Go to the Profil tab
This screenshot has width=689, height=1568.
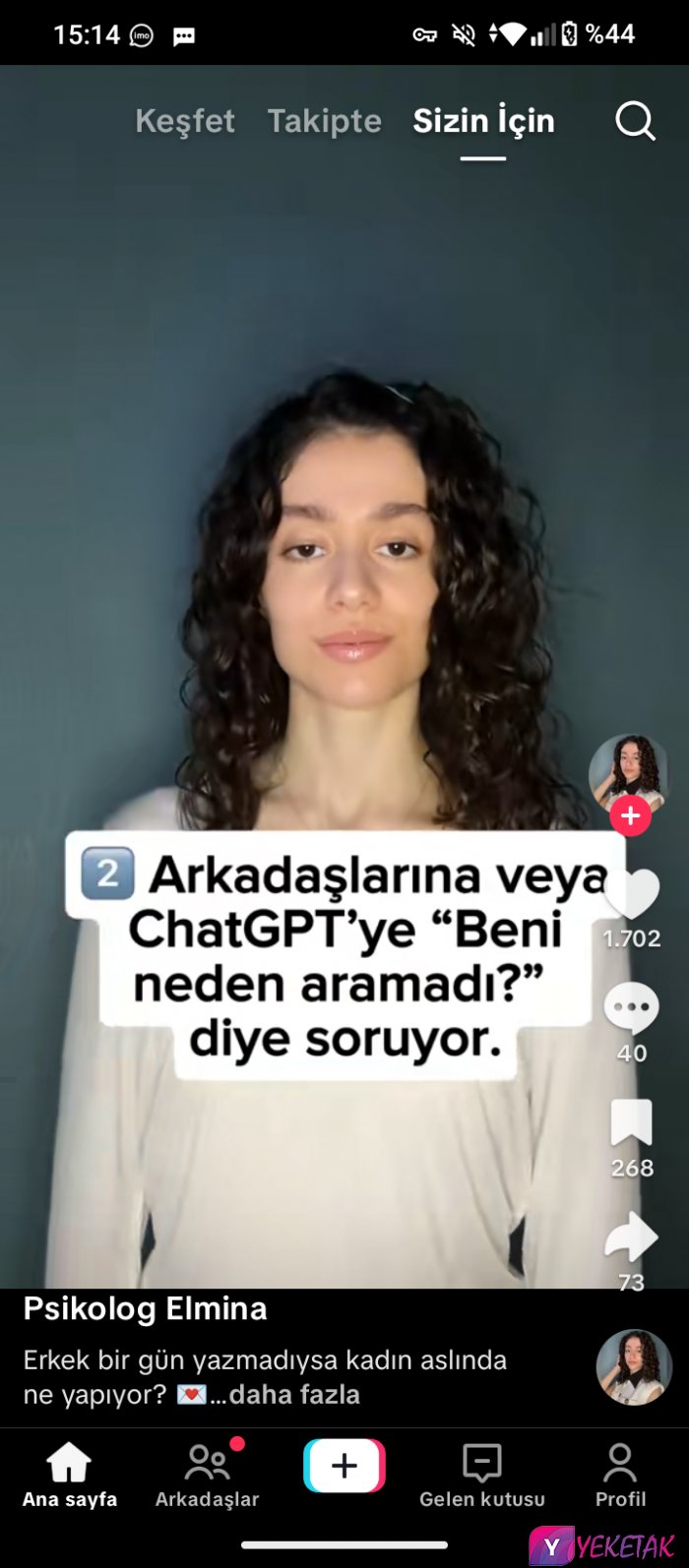coord(620,1476)
